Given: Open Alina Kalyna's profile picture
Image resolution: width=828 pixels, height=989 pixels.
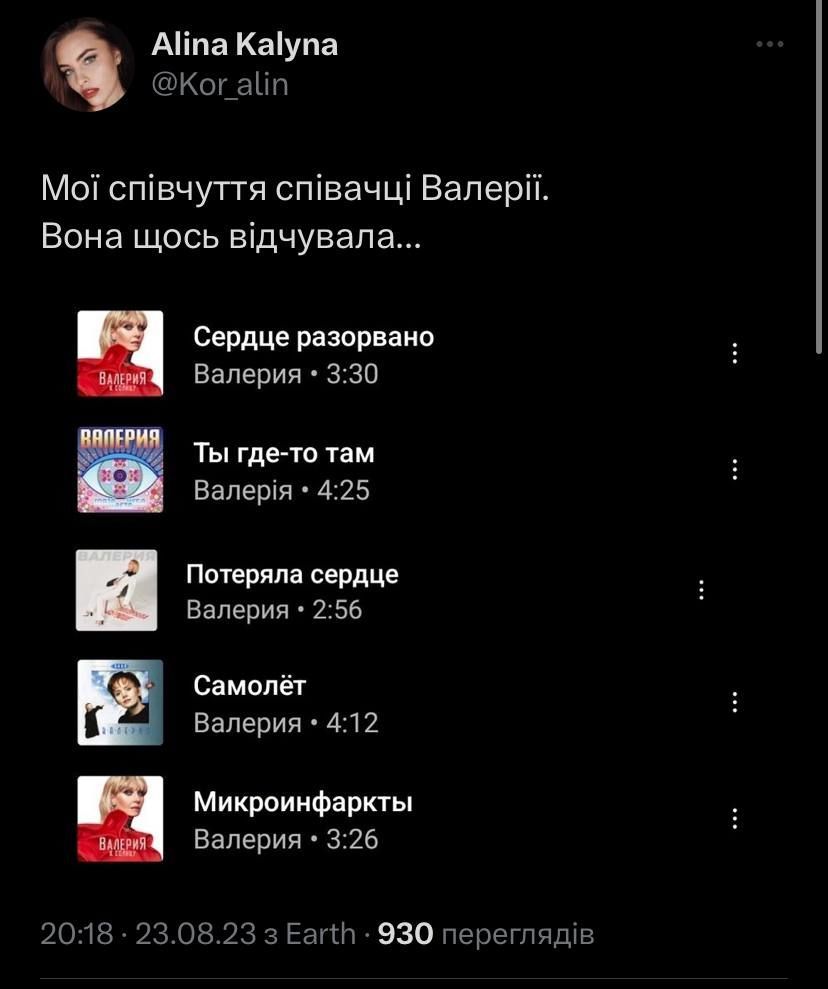Looking at the screenshot, I should (87, 65).
